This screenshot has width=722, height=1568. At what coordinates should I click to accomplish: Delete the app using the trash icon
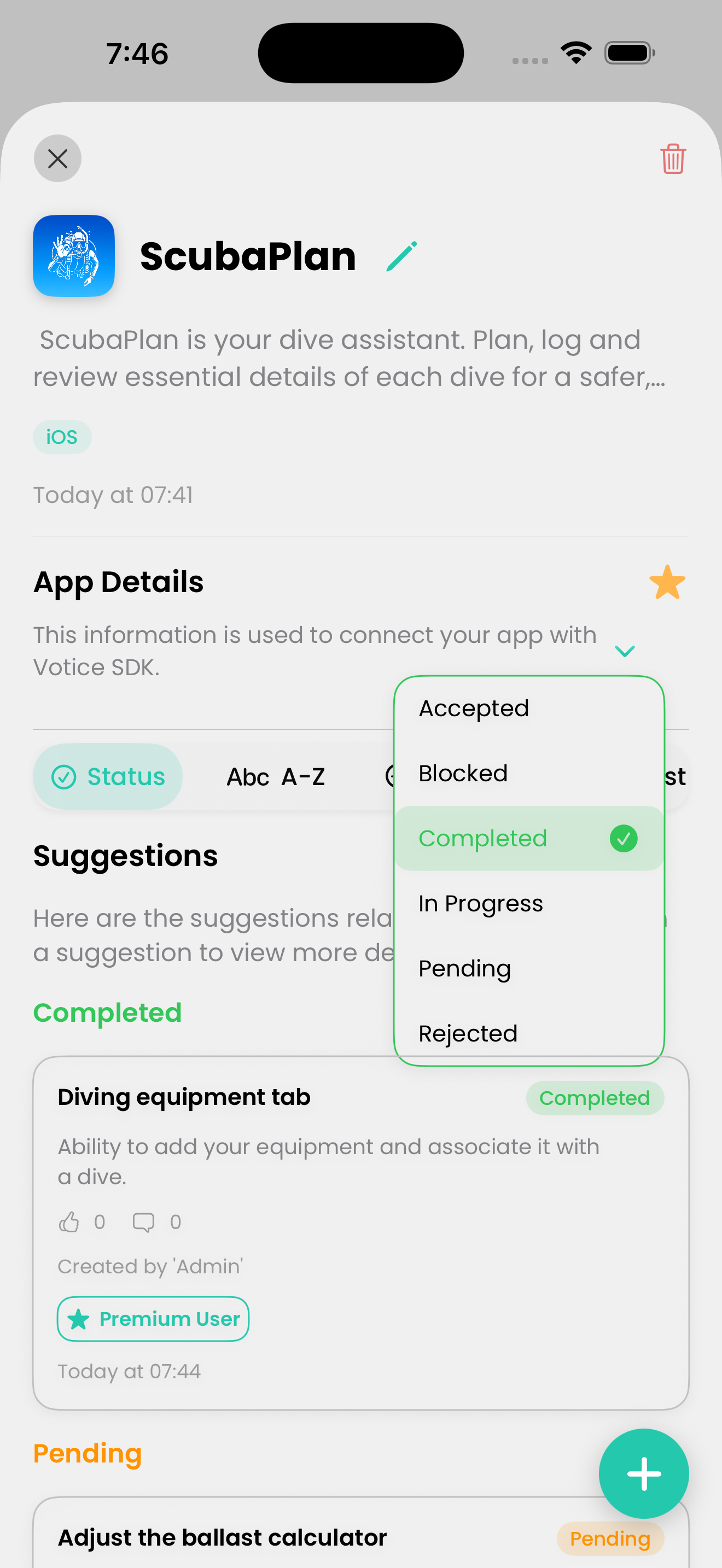[672, 159]
